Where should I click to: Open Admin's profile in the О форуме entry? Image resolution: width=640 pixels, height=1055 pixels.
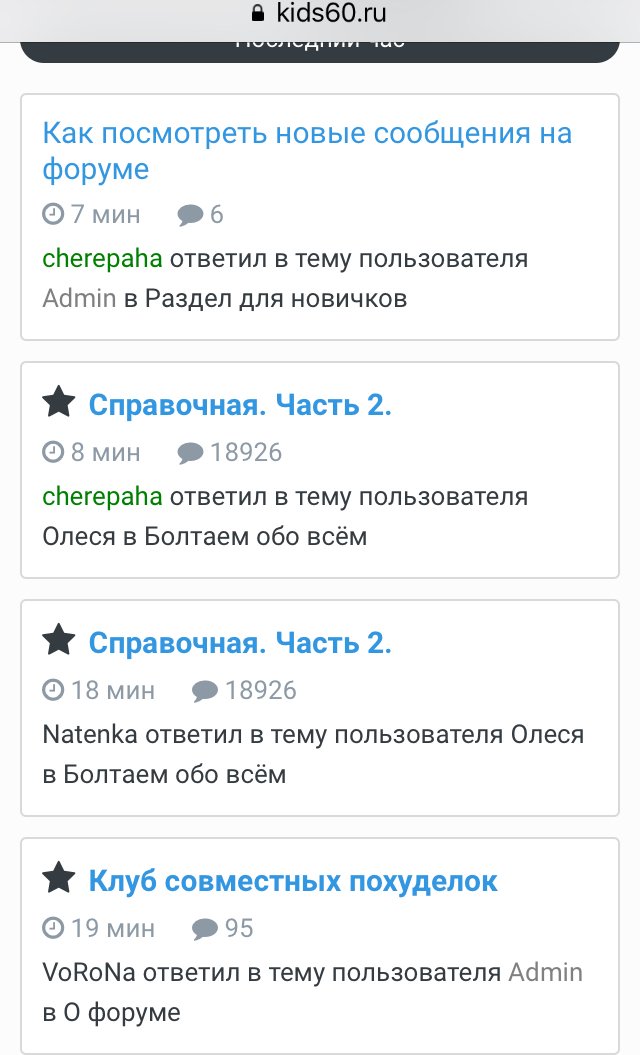click(x=545, y=972)
